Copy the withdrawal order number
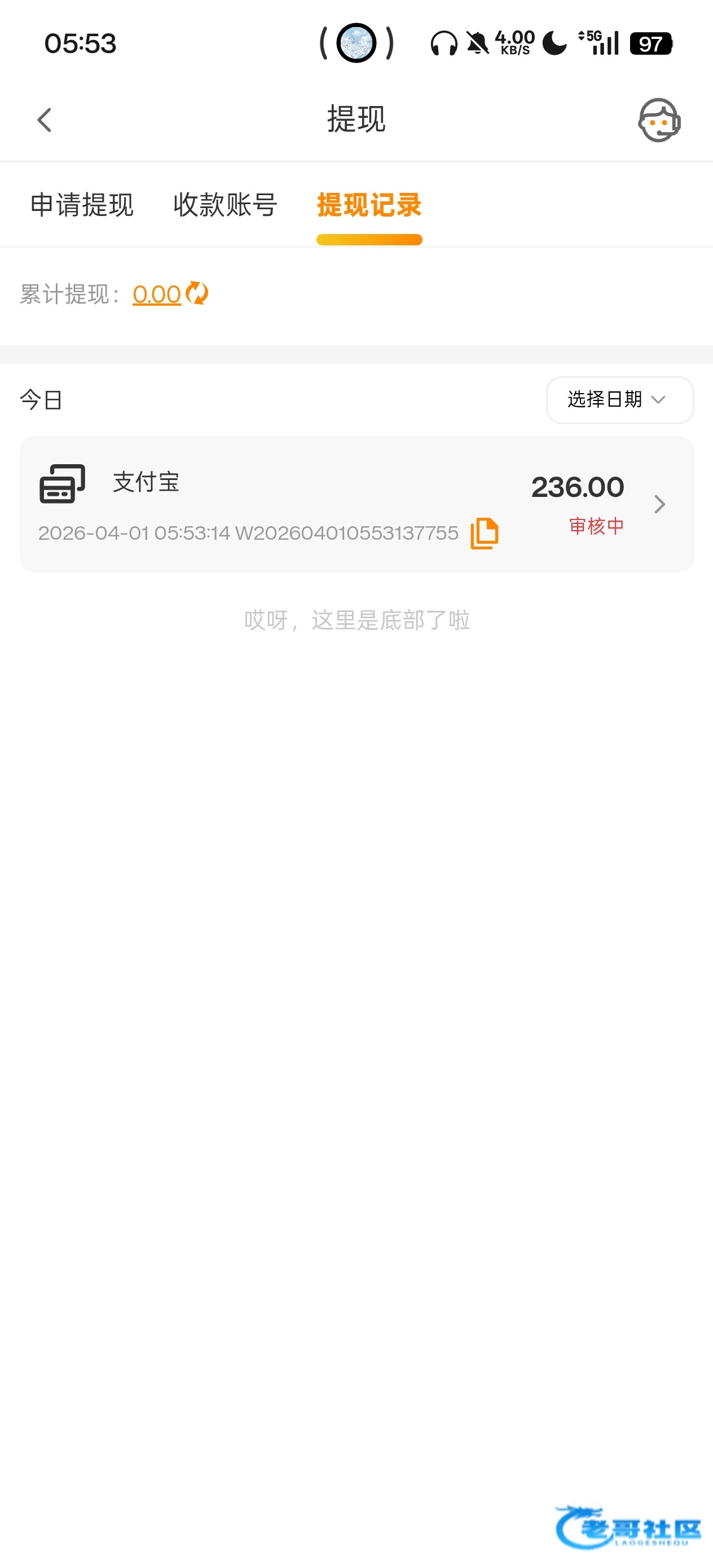Image resolution: width=713 pixels, height=1568 pixels. coord(485,534)
